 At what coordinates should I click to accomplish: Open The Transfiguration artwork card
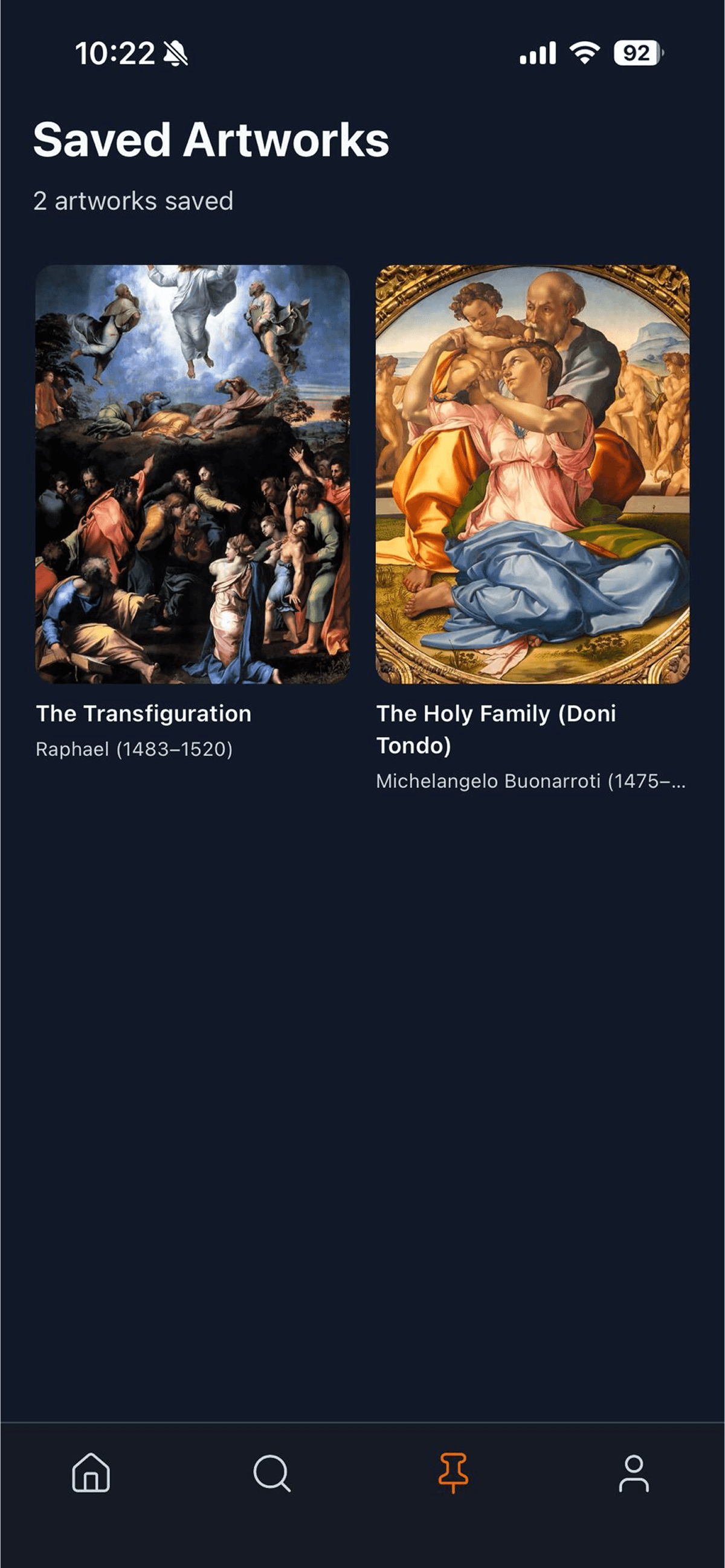(192, 475)
